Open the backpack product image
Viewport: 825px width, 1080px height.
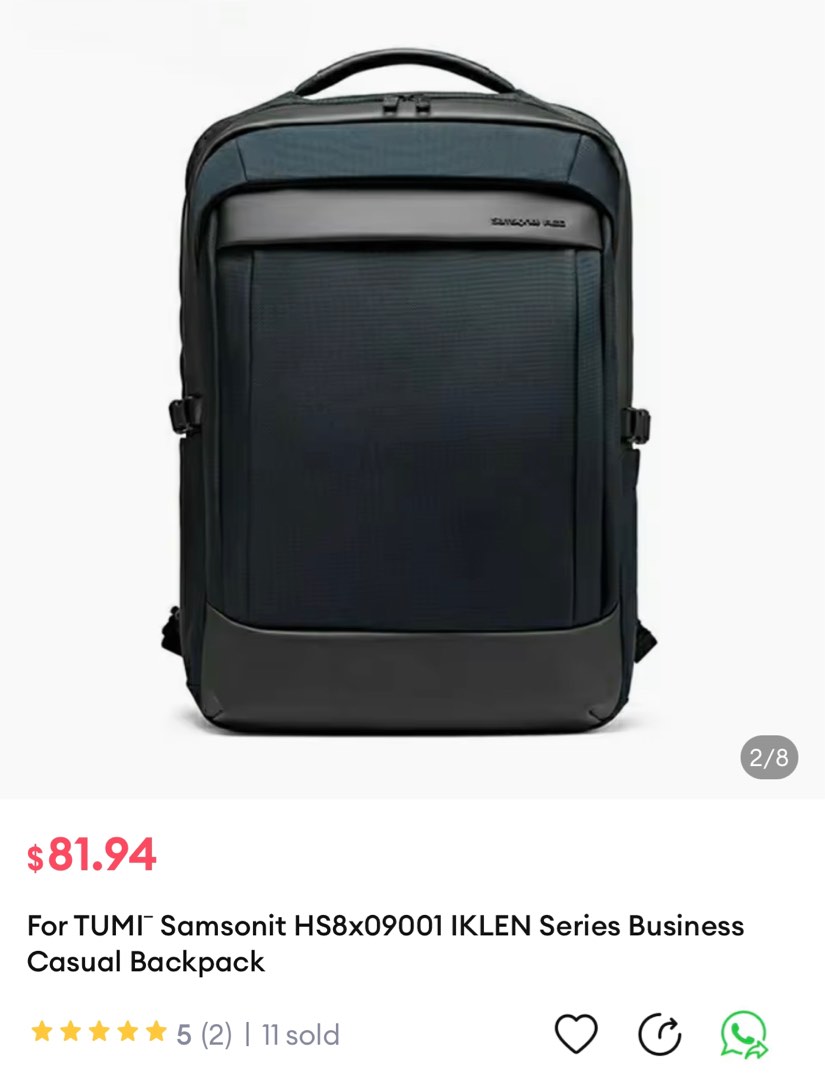412,400
